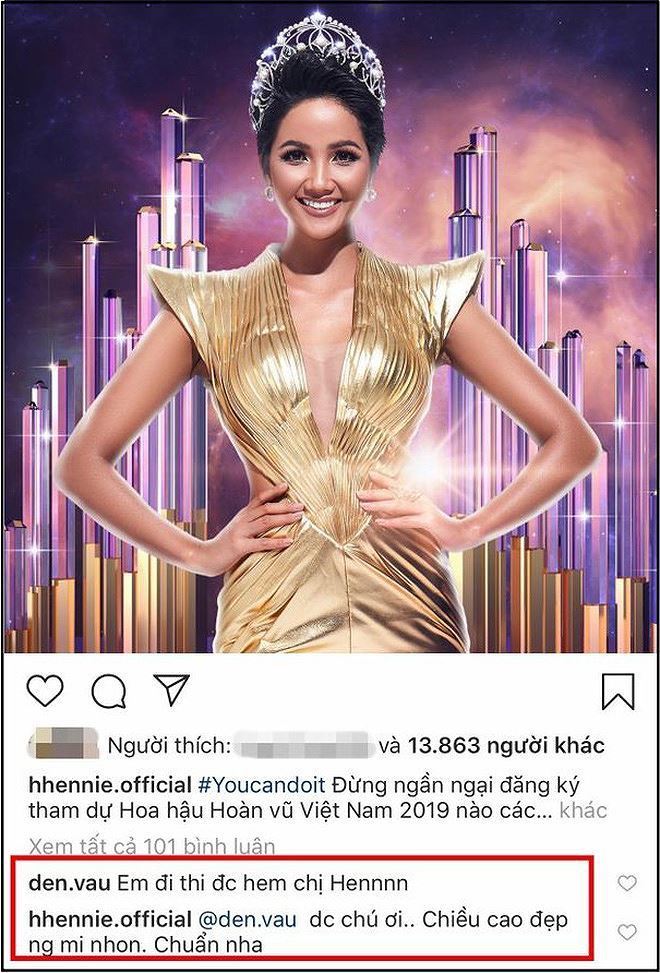Screen dimensions: 660x973
Task: Bookmark this post
Action: (x=618, y=691)
